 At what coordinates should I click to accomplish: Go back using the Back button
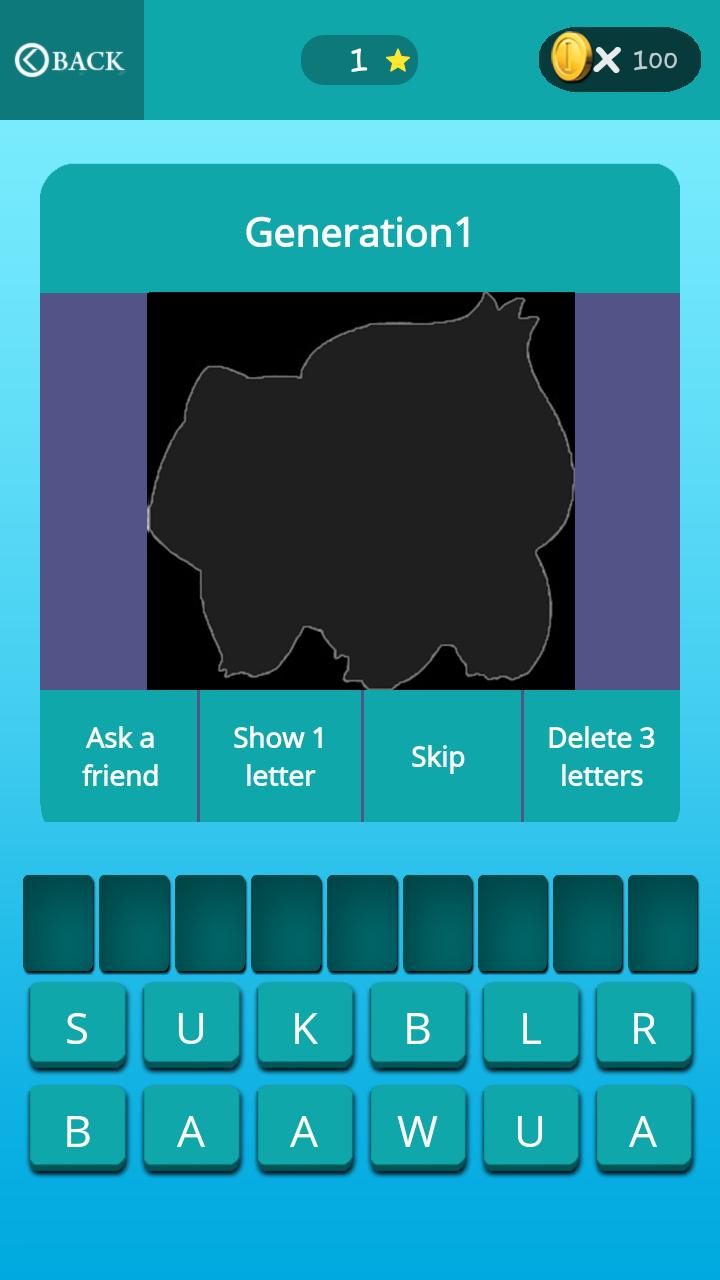(x=70, y=60)
